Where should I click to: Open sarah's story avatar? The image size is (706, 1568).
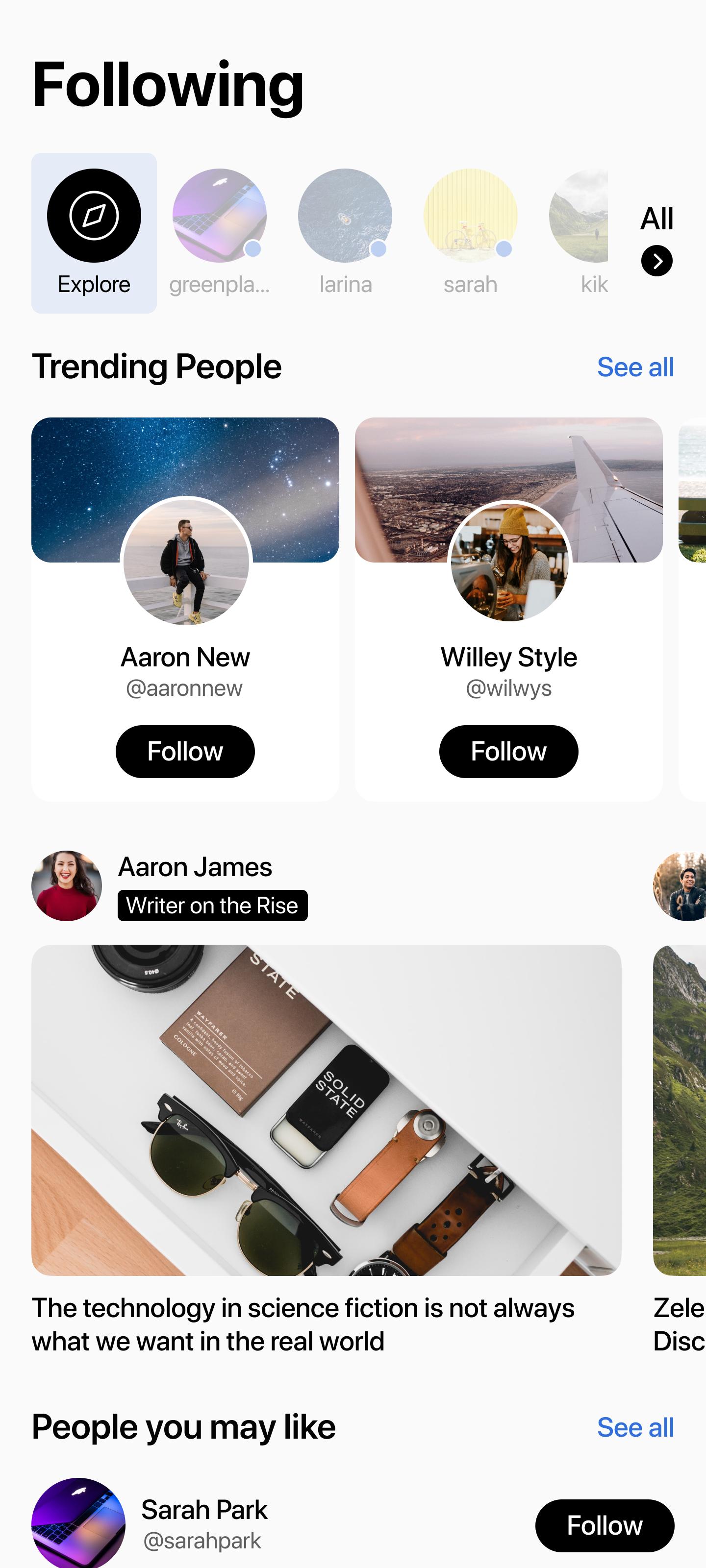coord(470,216)
